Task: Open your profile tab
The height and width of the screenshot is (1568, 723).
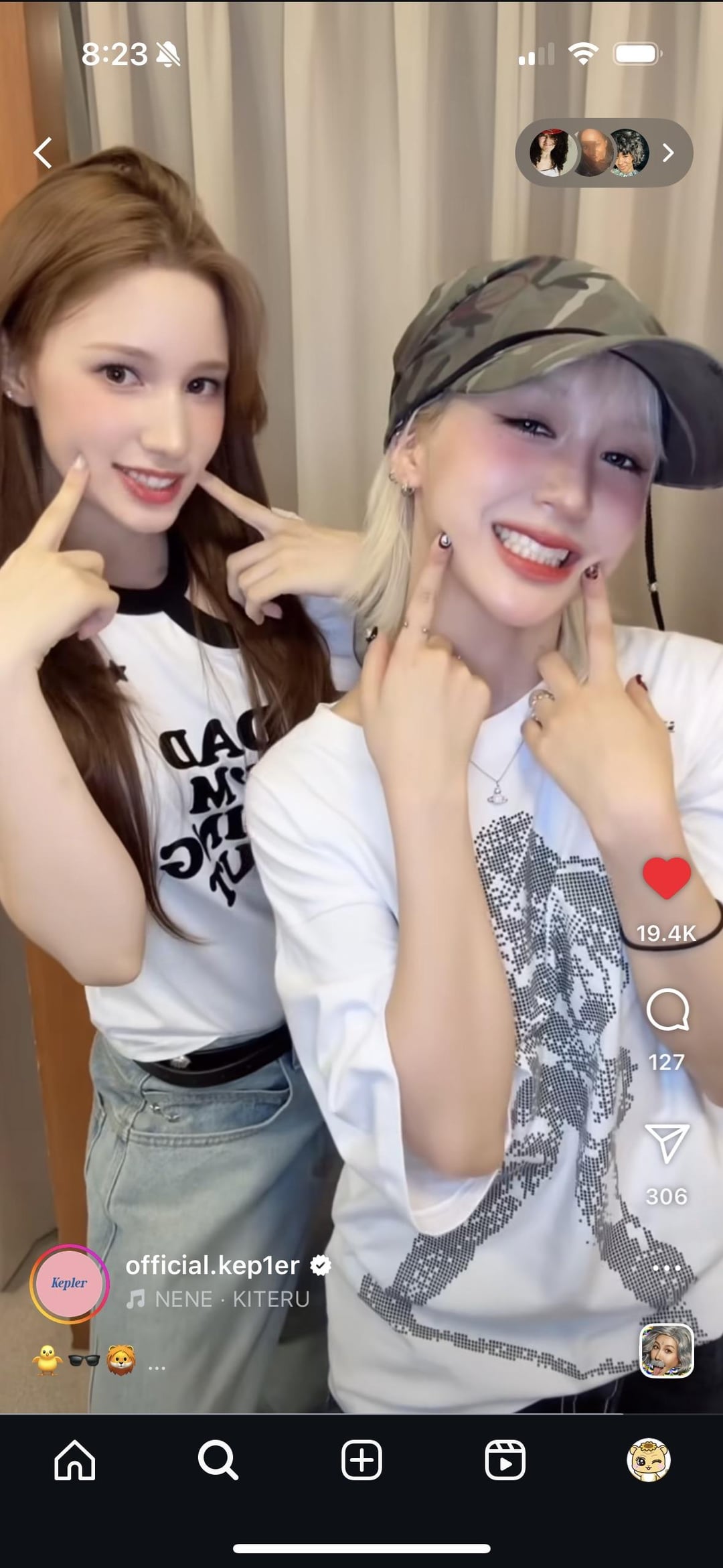Action: [x=648, y=1460]
